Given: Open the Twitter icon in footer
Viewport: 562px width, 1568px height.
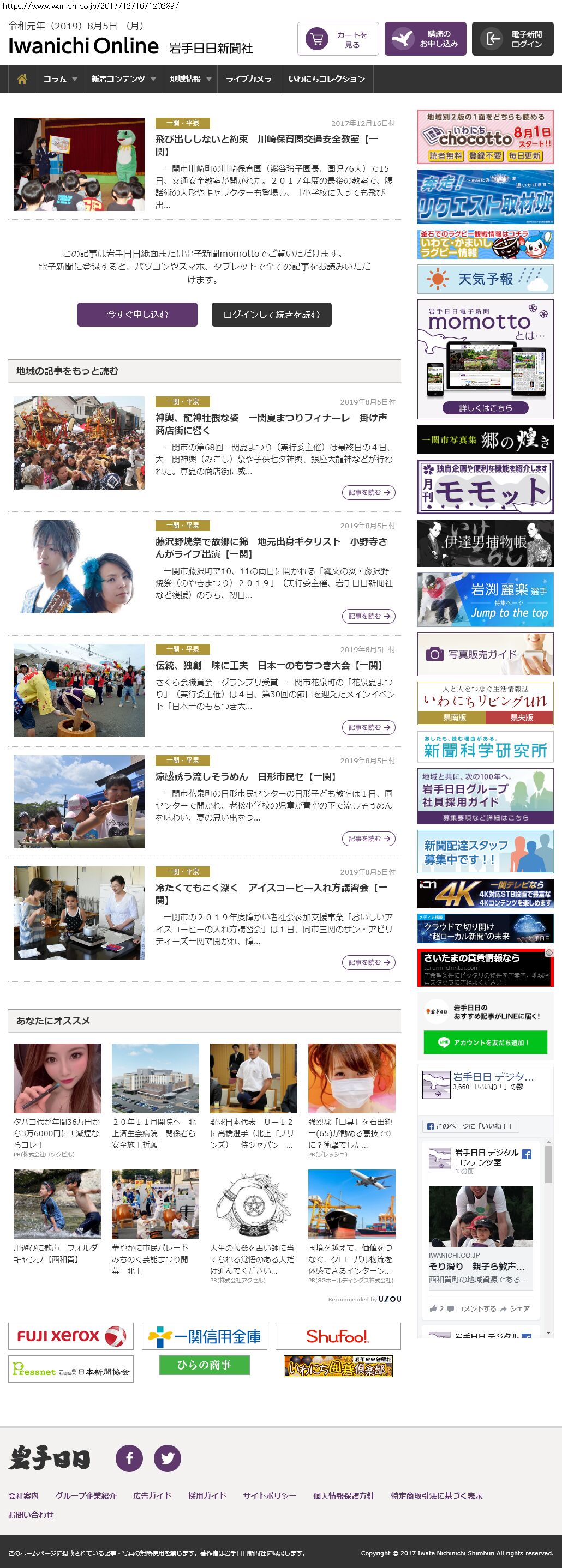Looking at the screenshot, I should [x=167, y=1458].
